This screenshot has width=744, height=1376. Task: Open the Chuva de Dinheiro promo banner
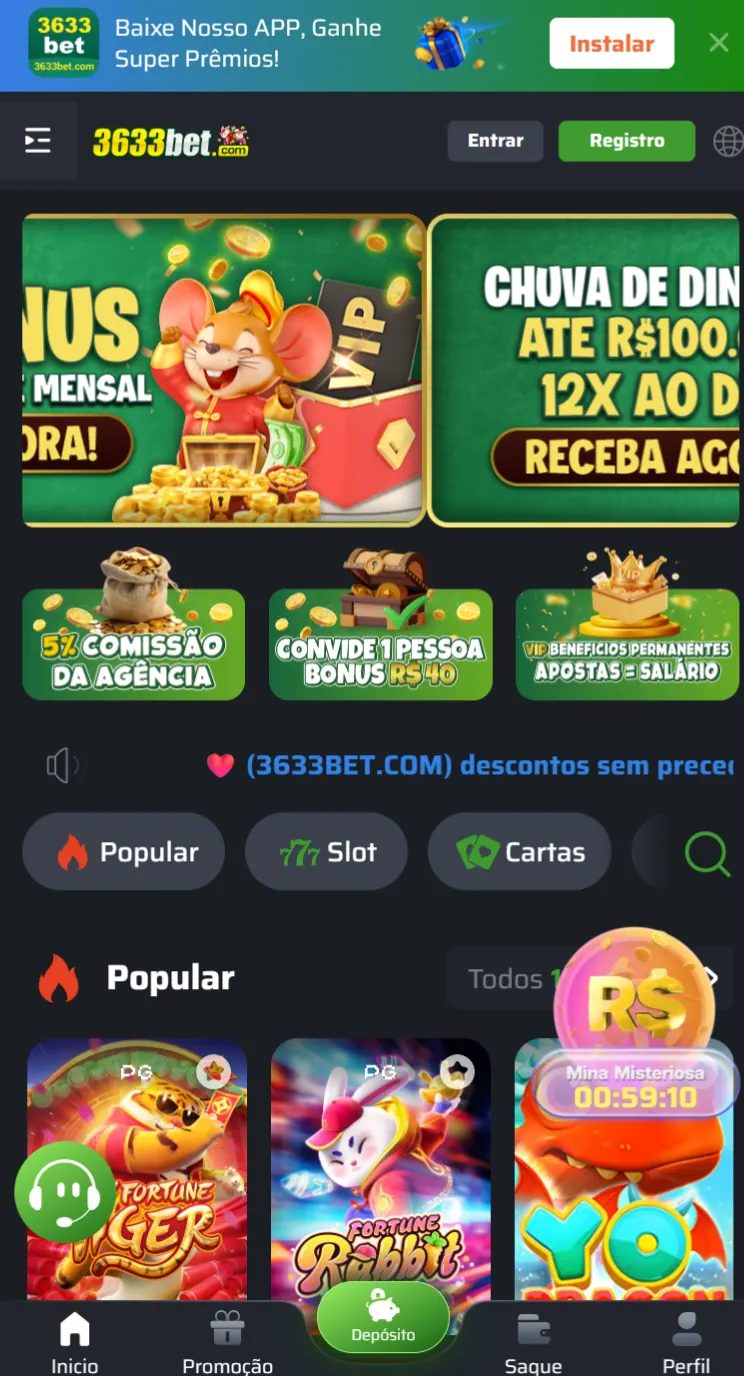585,370
